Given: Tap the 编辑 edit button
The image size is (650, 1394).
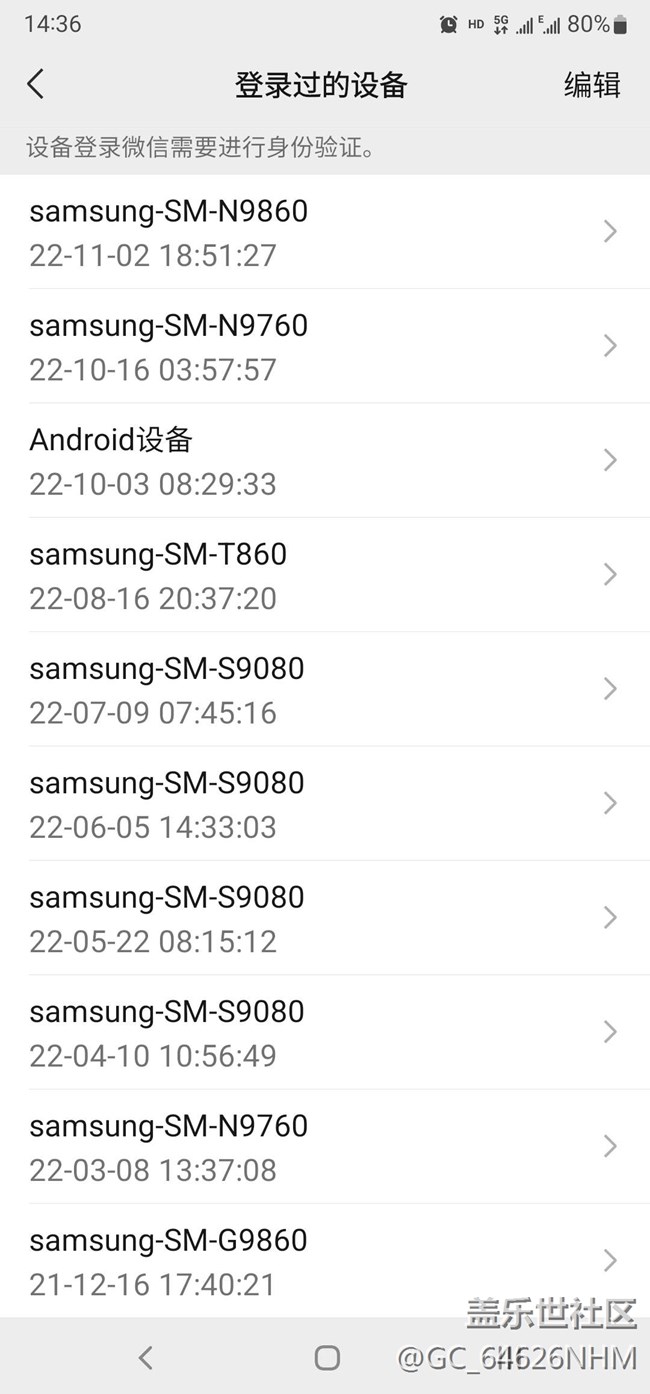Looking at the screenshot, I should coord(592,85).
